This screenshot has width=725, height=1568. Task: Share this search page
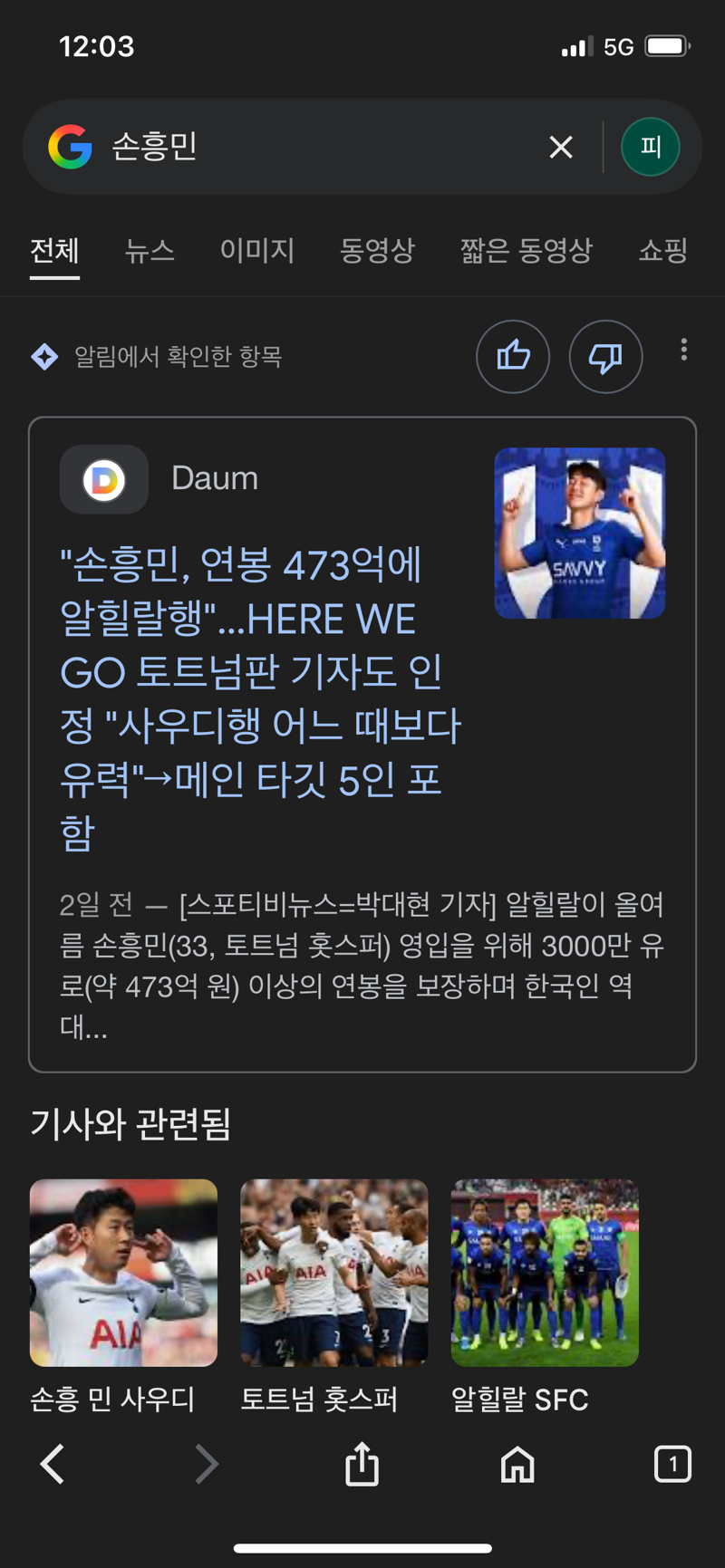tap(362, 1464)
